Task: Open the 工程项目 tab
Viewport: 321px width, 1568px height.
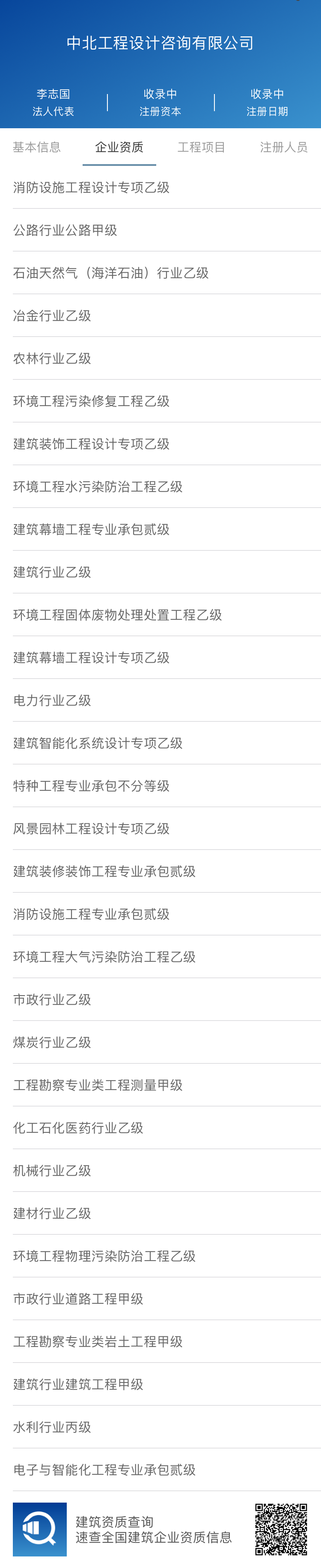Action: [x=202, y=147]
